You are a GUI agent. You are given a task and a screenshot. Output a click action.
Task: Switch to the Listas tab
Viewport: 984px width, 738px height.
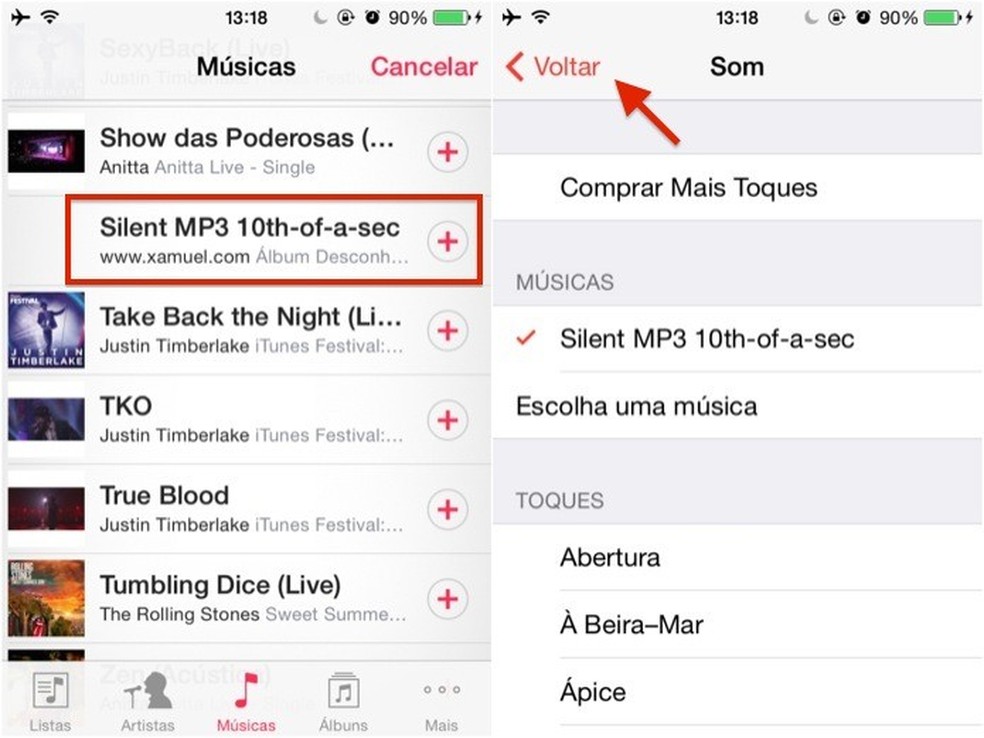click(x=50, y=702)
